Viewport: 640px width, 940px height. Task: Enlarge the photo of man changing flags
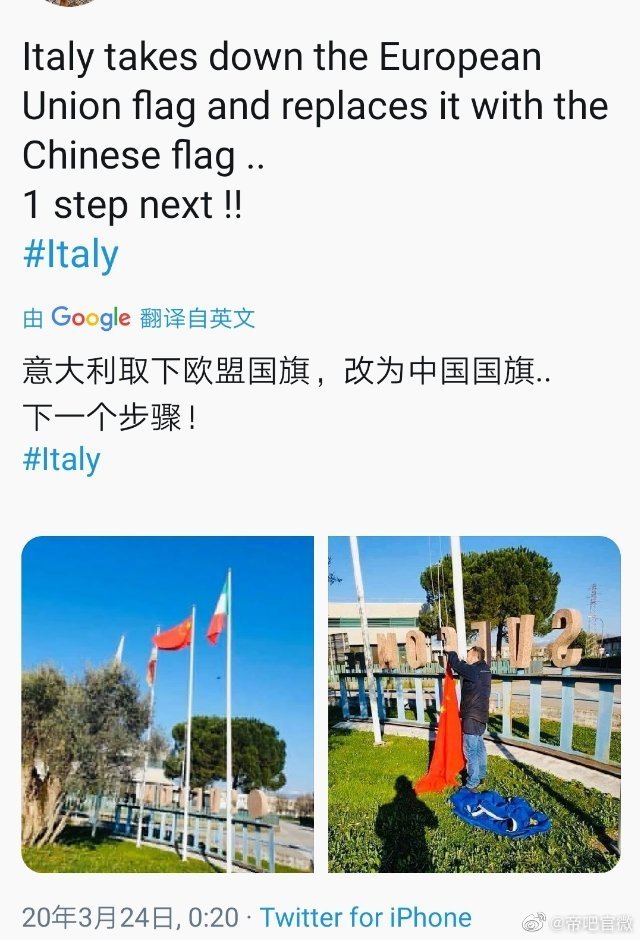[474, 704]
